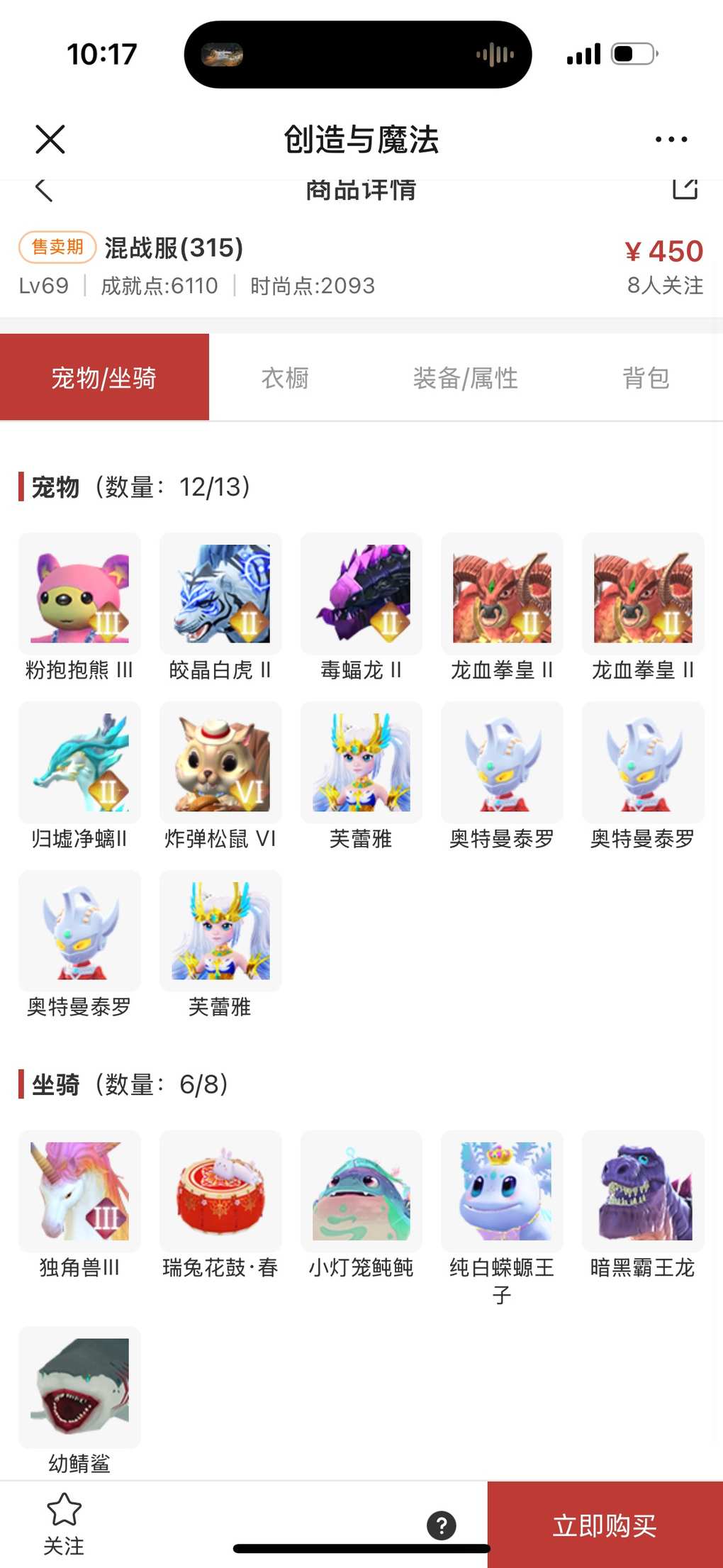Screen dimensions: 723x1568
Task: Close the 创造与魔法 mini program
Action: click(50, 139)
